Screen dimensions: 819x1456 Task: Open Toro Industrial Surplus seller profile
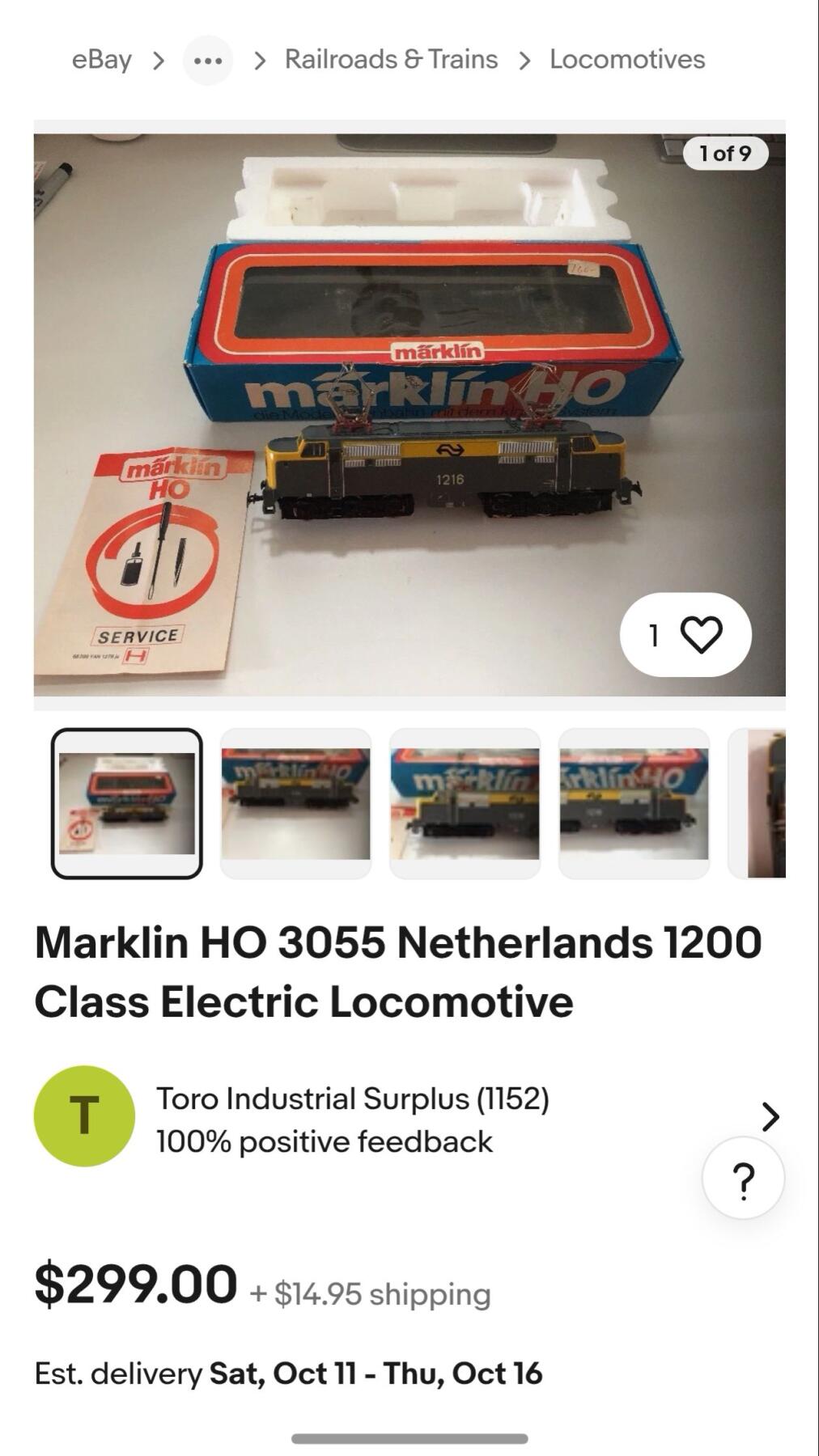[x=352, y=1120]
